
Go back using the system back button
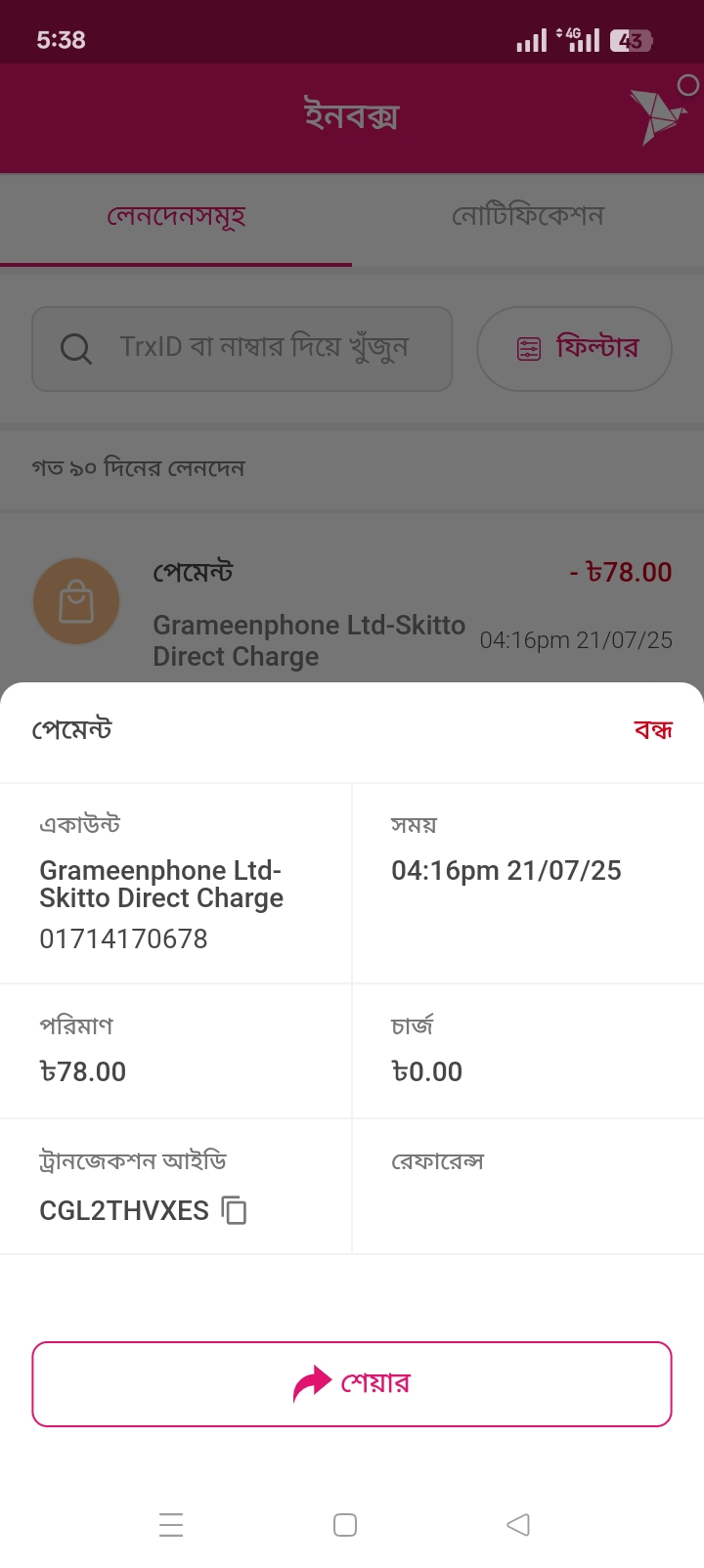[518, 1525]
